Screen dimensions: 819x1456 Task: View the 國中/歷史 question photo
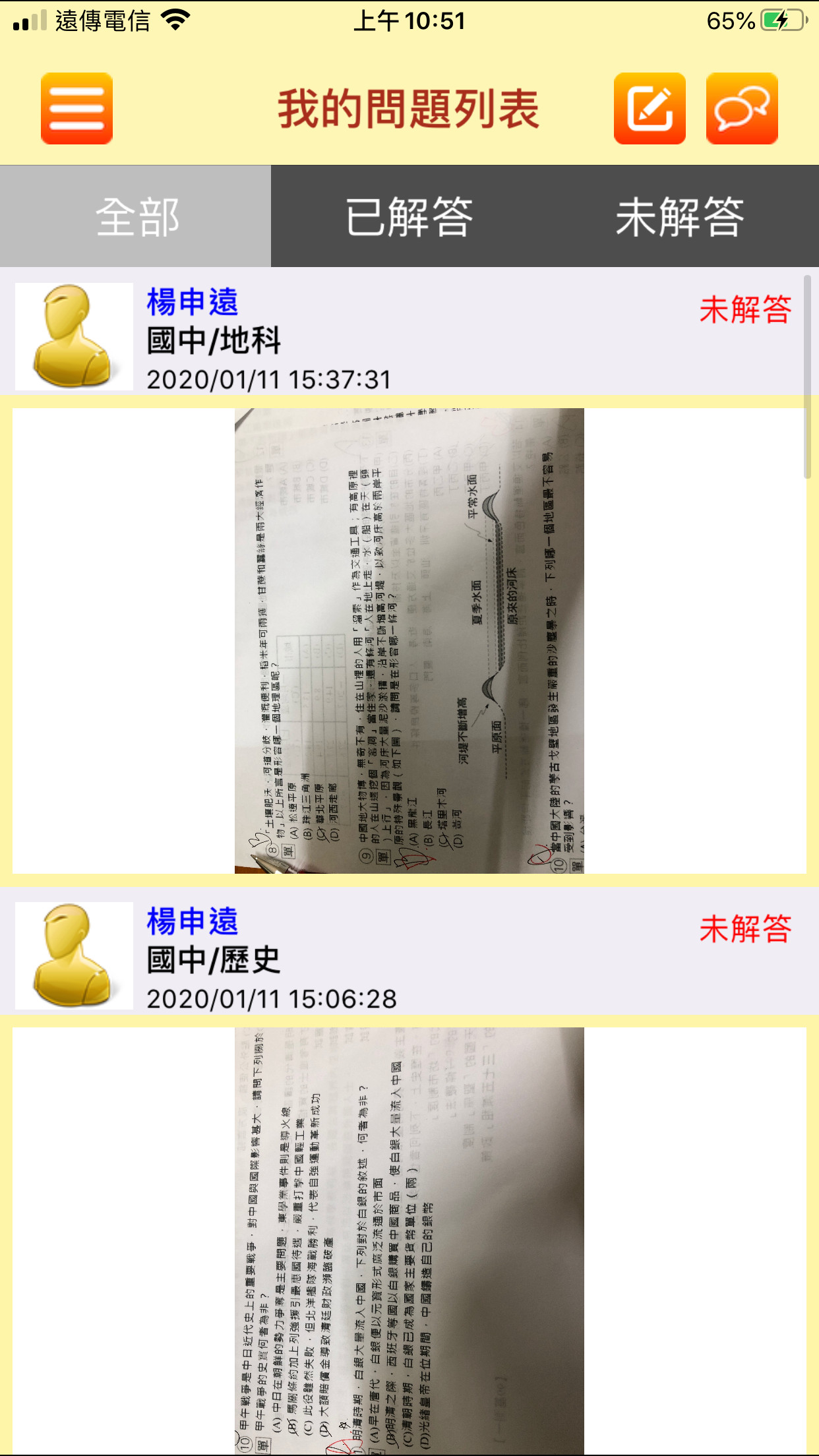pyautogui.click(x=409, y=1240)
